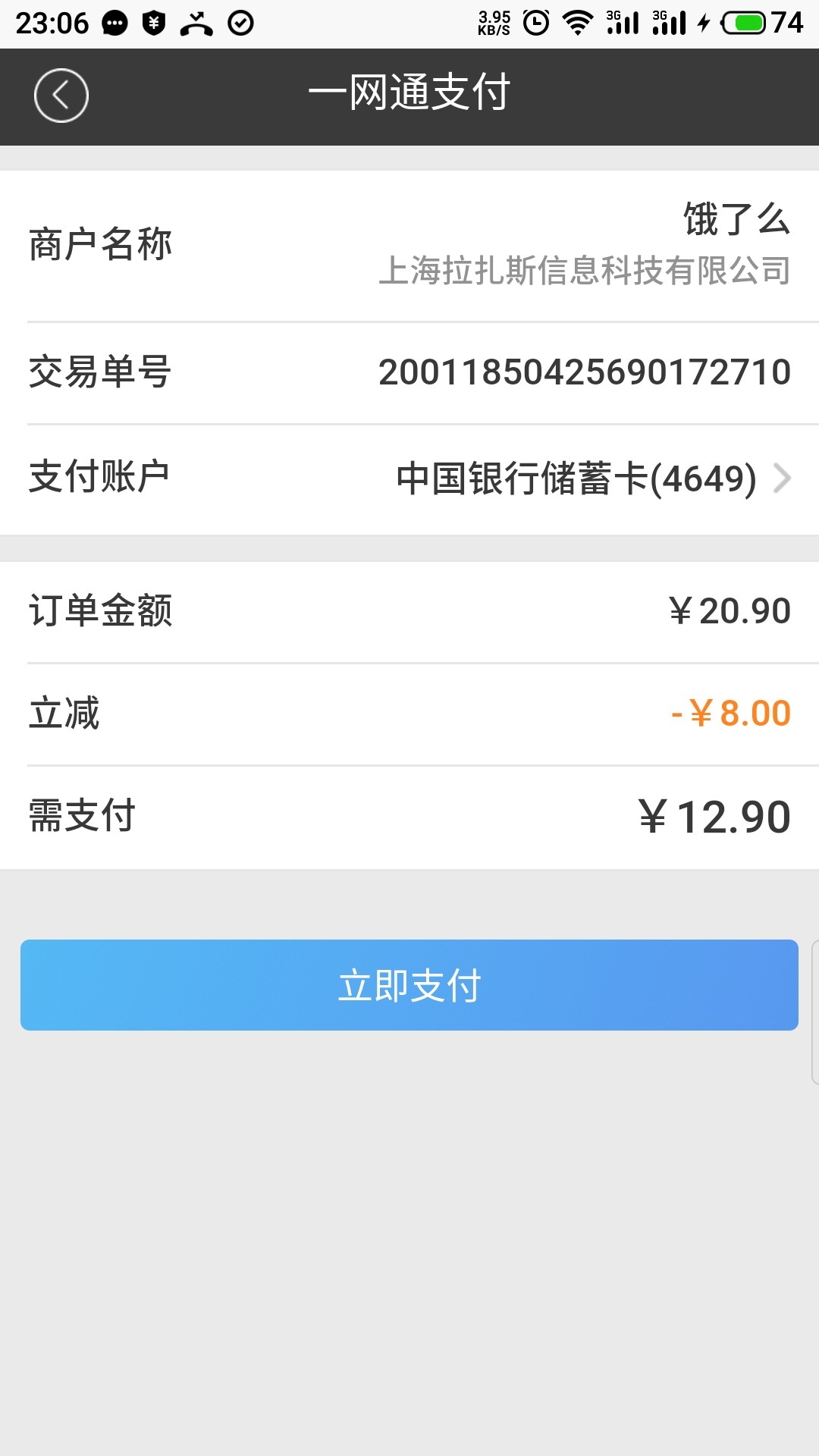Go back using the circled arrow

point(61,96)
